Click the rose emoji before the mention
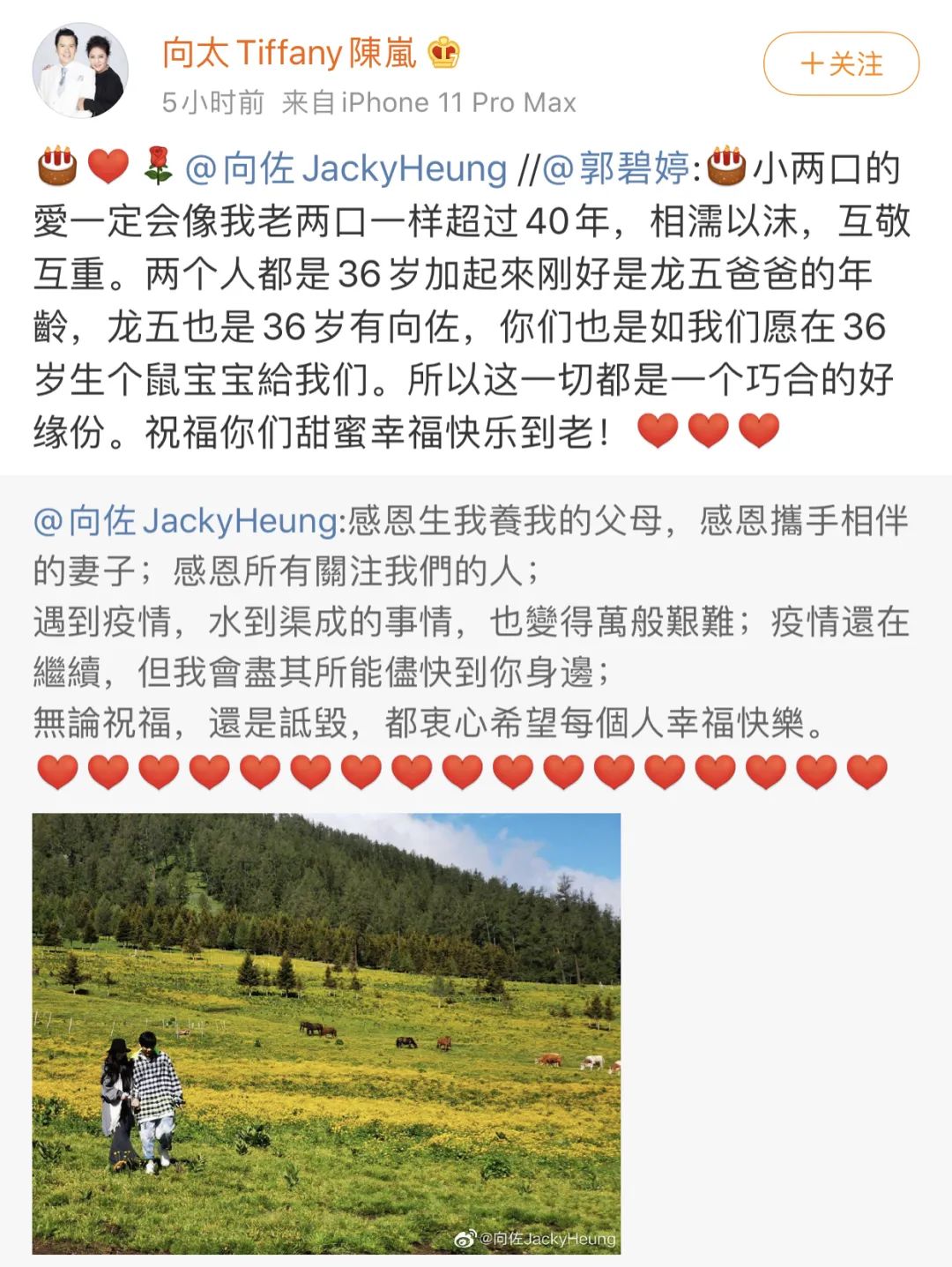952x1267 pixels. click(x=154, y=165)
